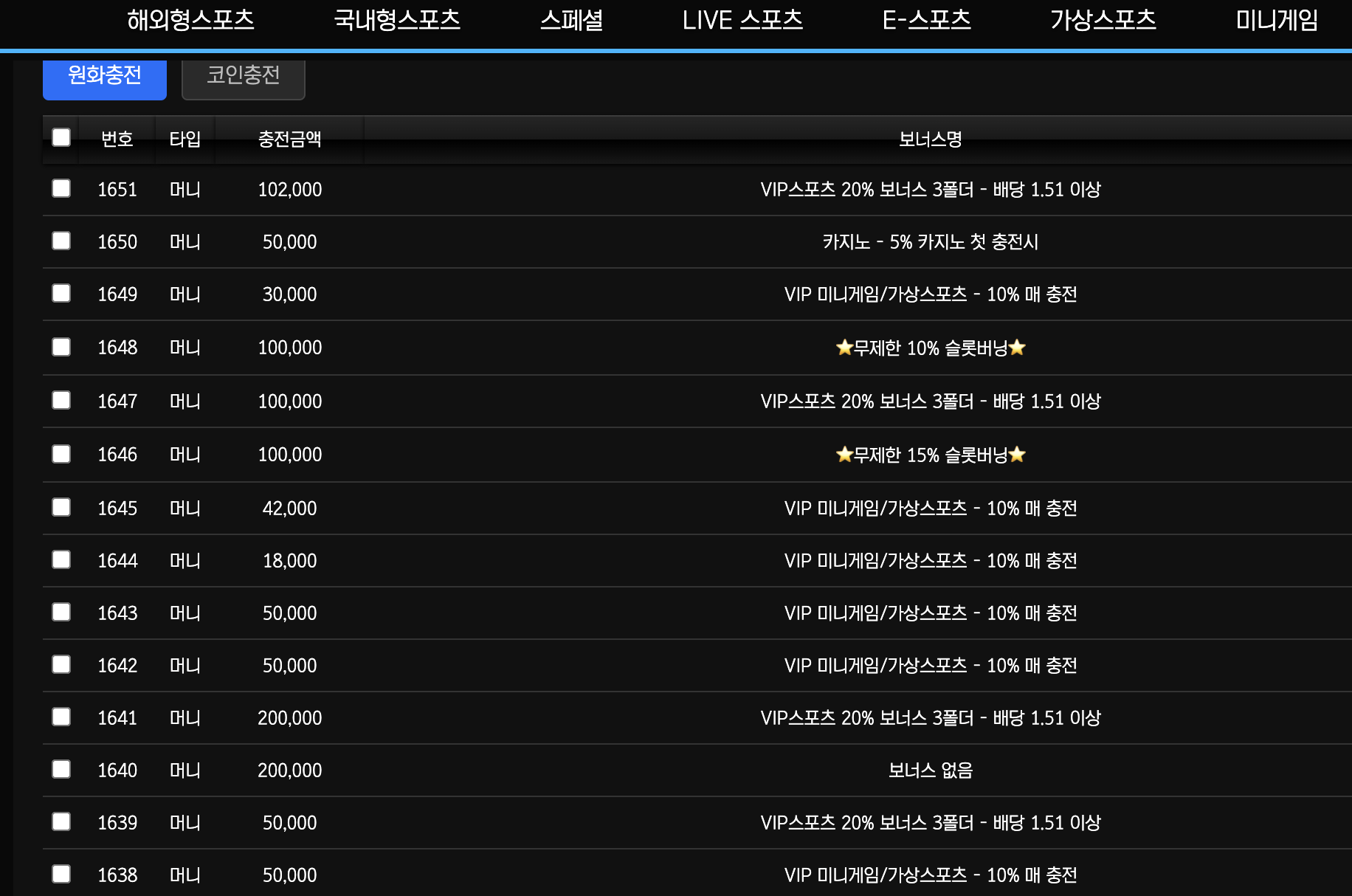Open the 가상스포츠 section
The height and width of the screenshot is (896, 1352).
pyautogui.click(x=1103, y=20)
